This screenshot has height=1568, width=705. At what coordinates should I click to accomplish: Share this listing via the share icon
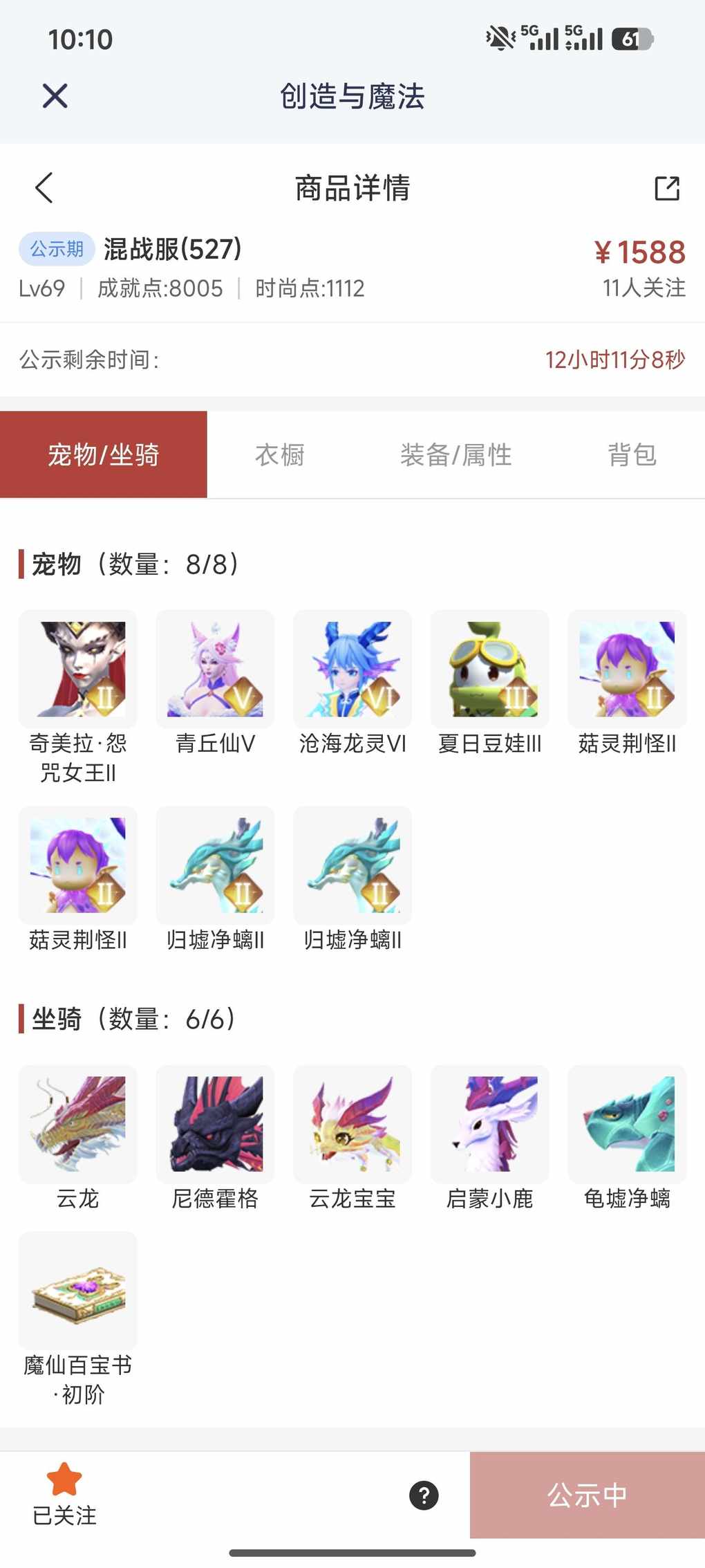pos(666,188)
